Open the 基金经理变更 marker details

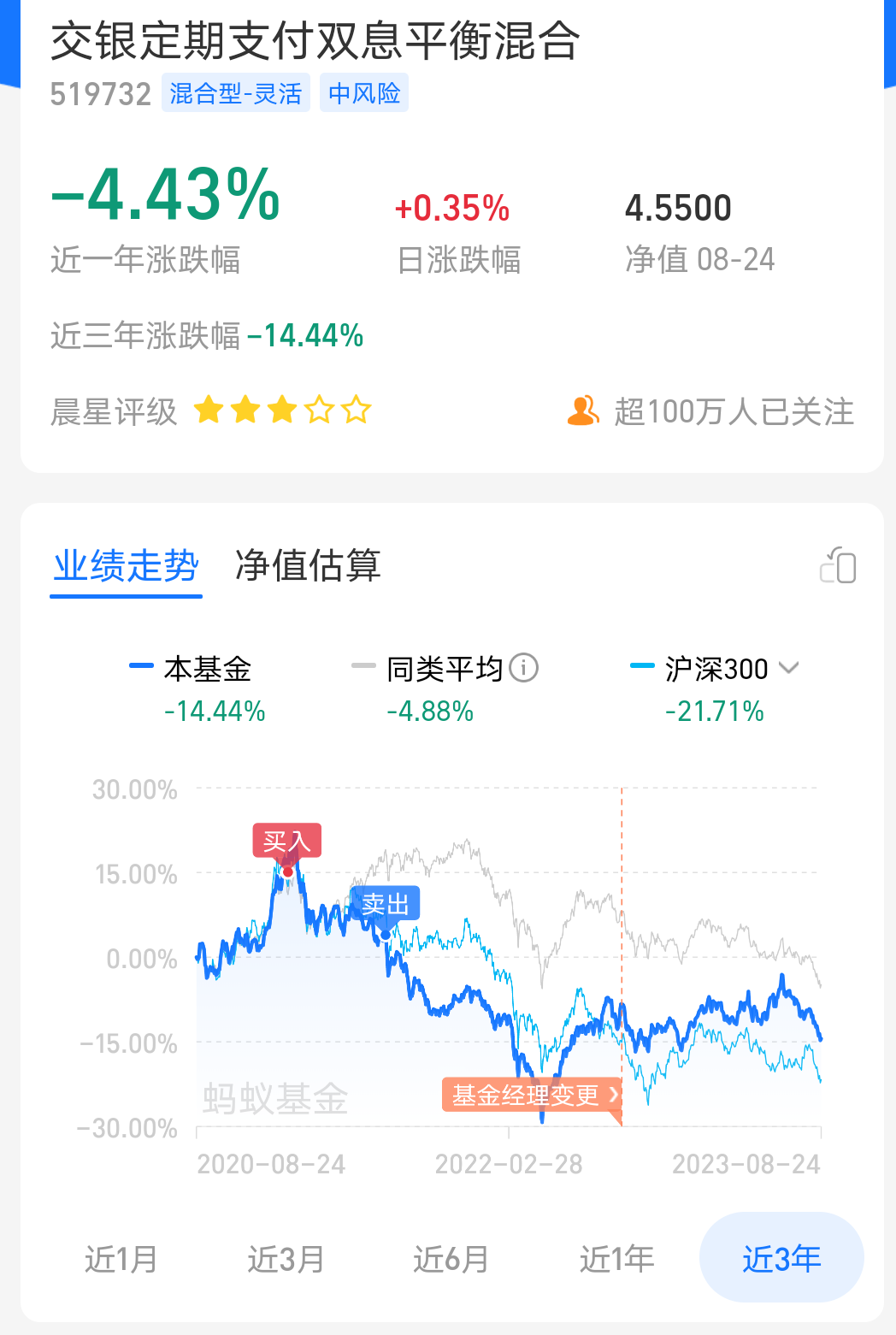532,1095
